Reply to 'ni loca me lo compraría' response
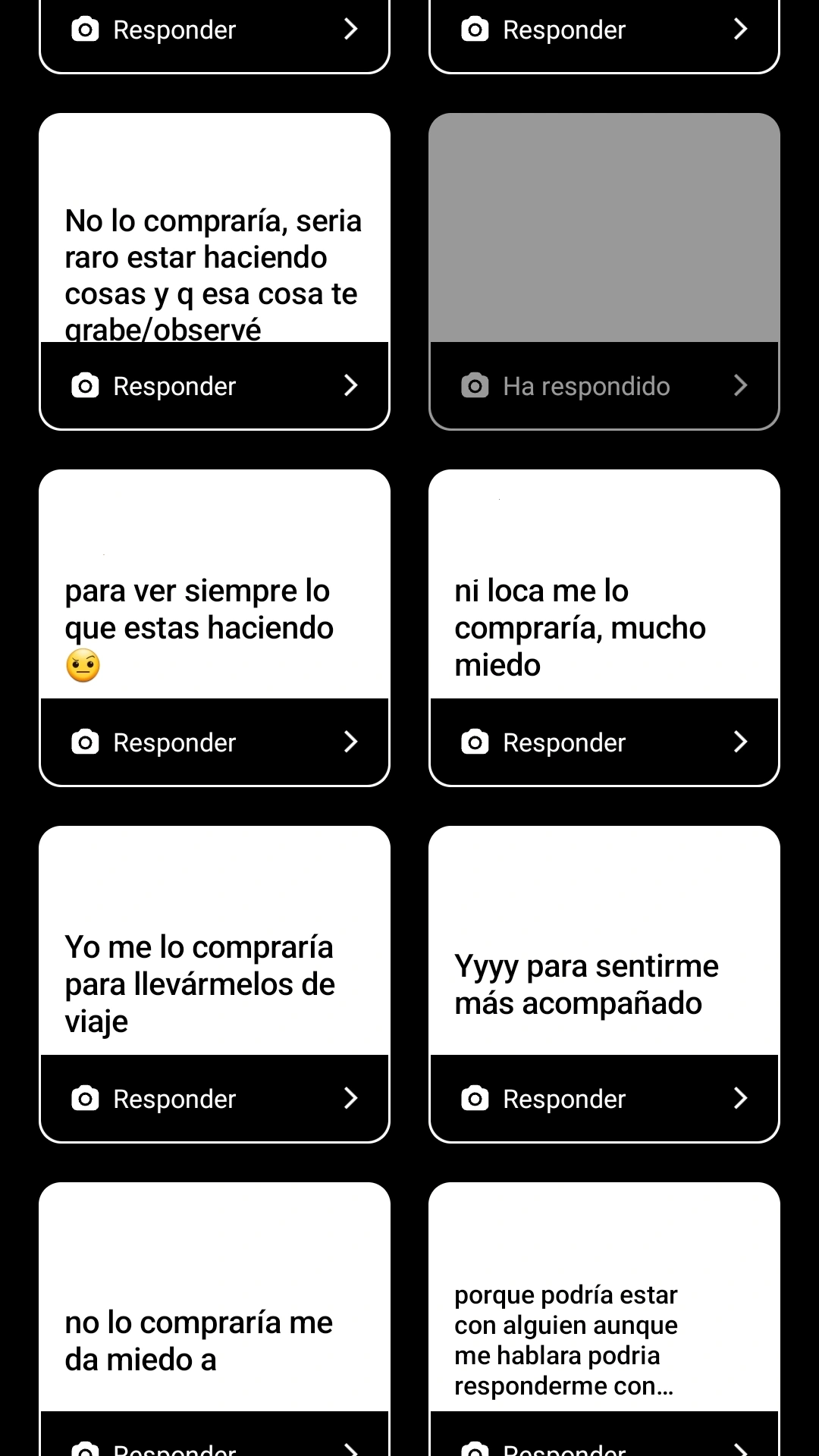Image resolution: width=819 pixels, height=1456 pixels. click(x=604, y=742)
